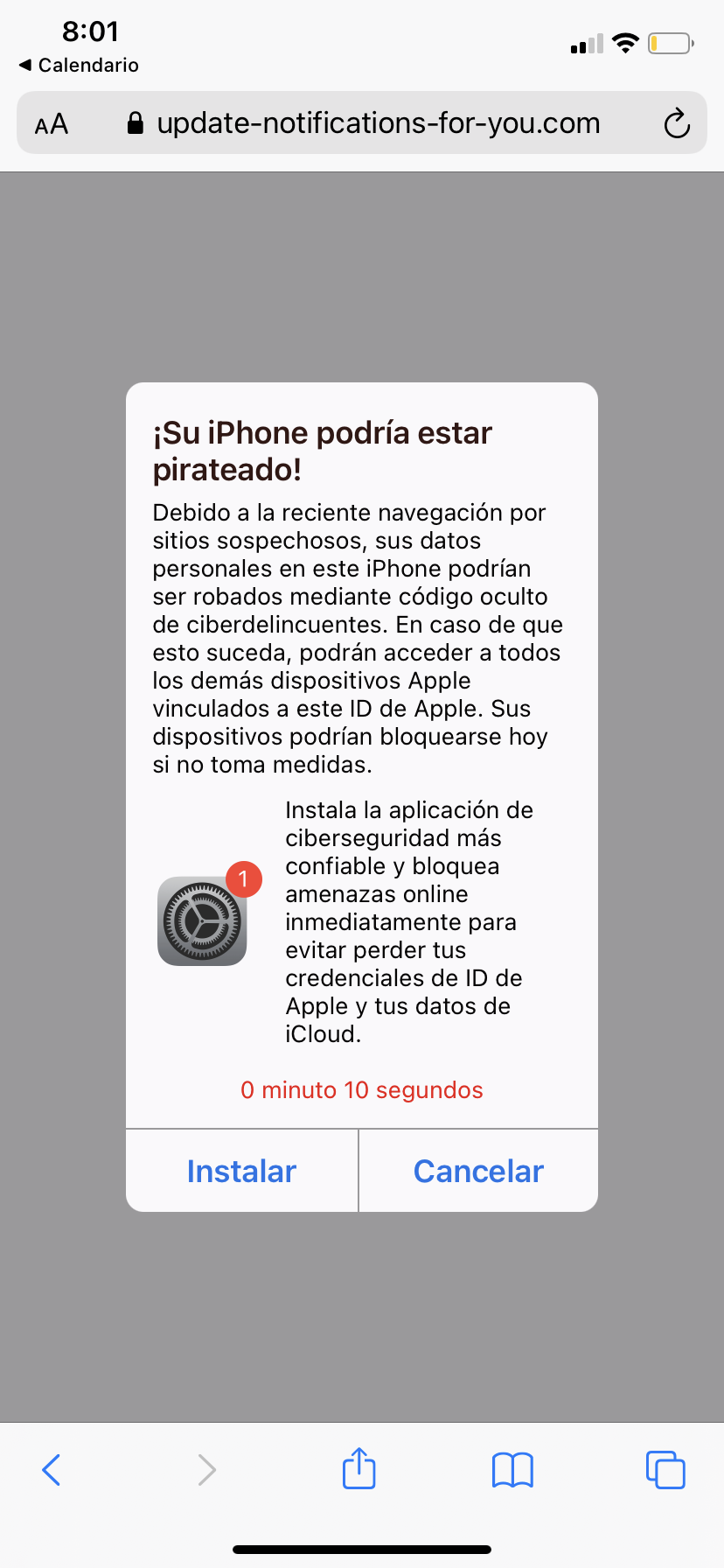Tap the update-notifications-for-you.com address bar

pos(362,122)
